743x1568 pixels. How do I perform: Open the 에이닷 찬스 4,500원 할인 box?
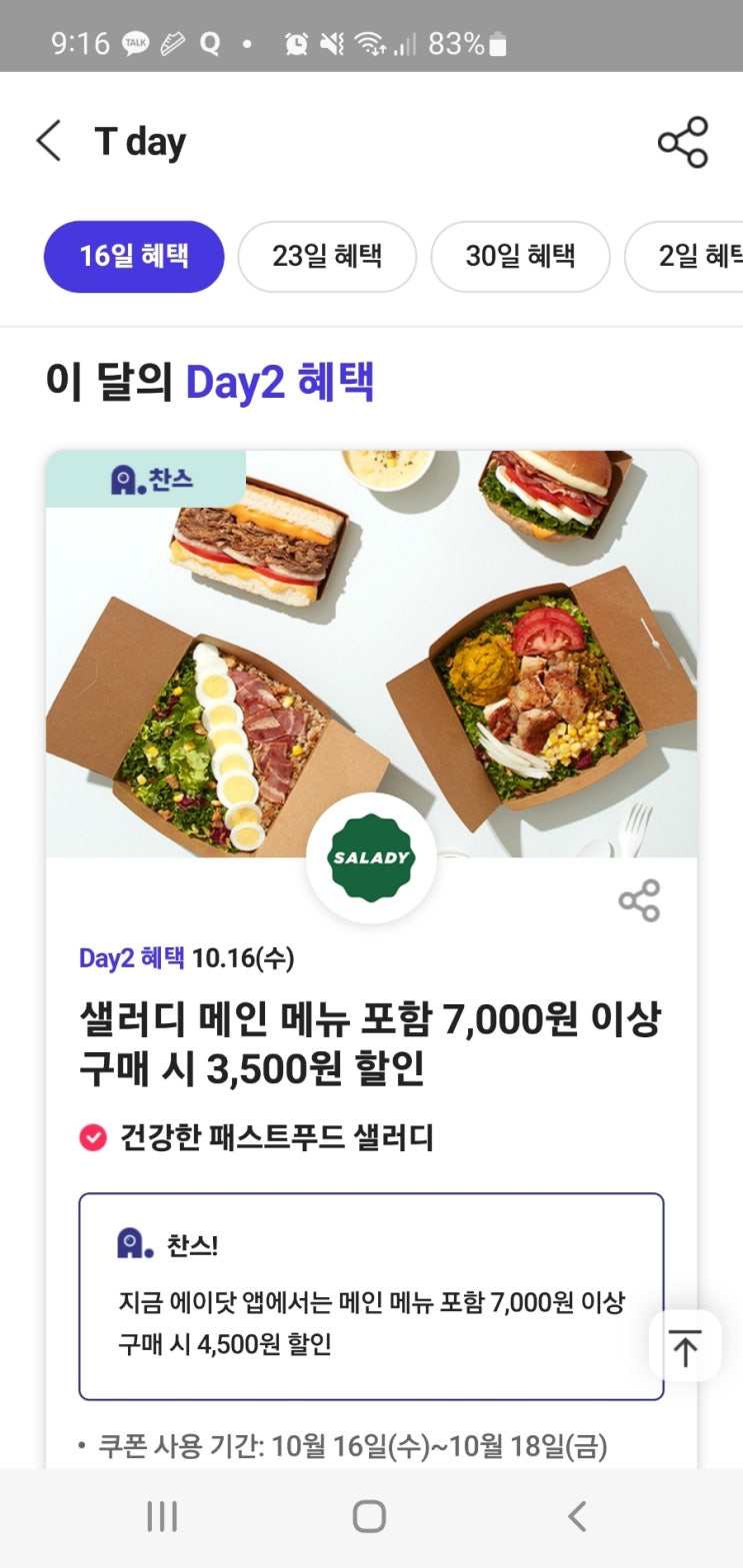pyautogui.click(x=371, y=1296)
